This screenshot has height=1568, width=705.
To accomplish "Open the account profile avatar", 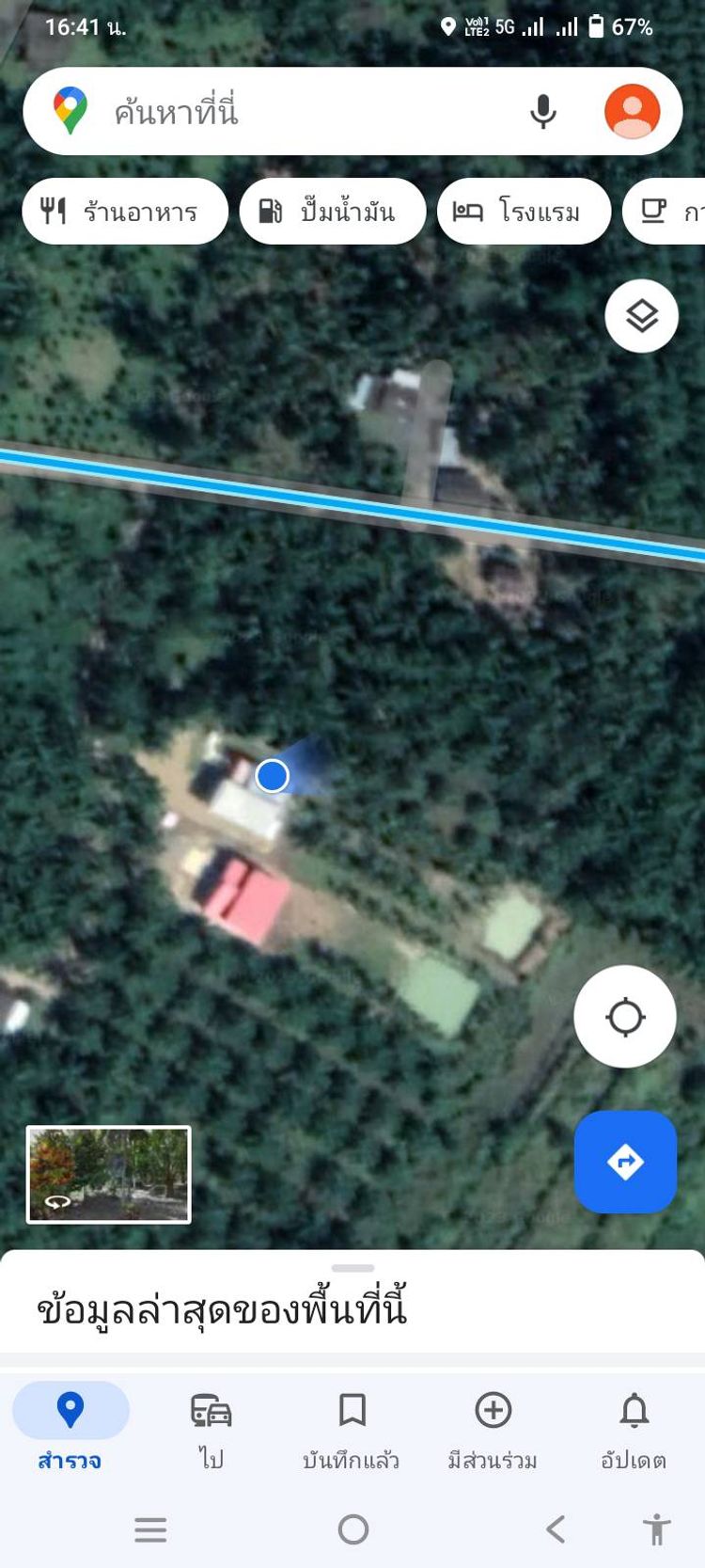I will (632, 112).
